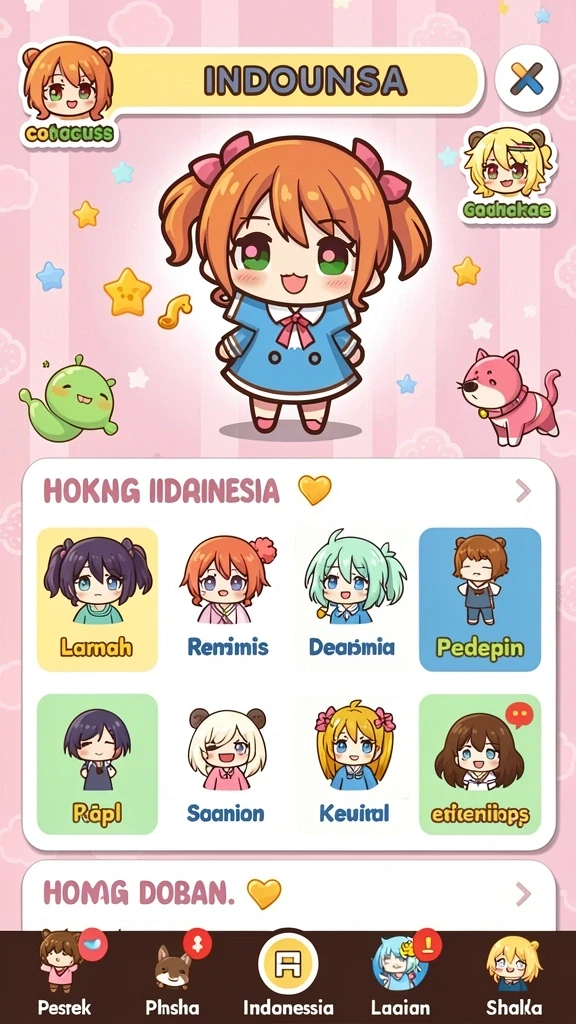The image size is (576, 1024).
Task: Select the Pedepin character card
Action: 480,599
